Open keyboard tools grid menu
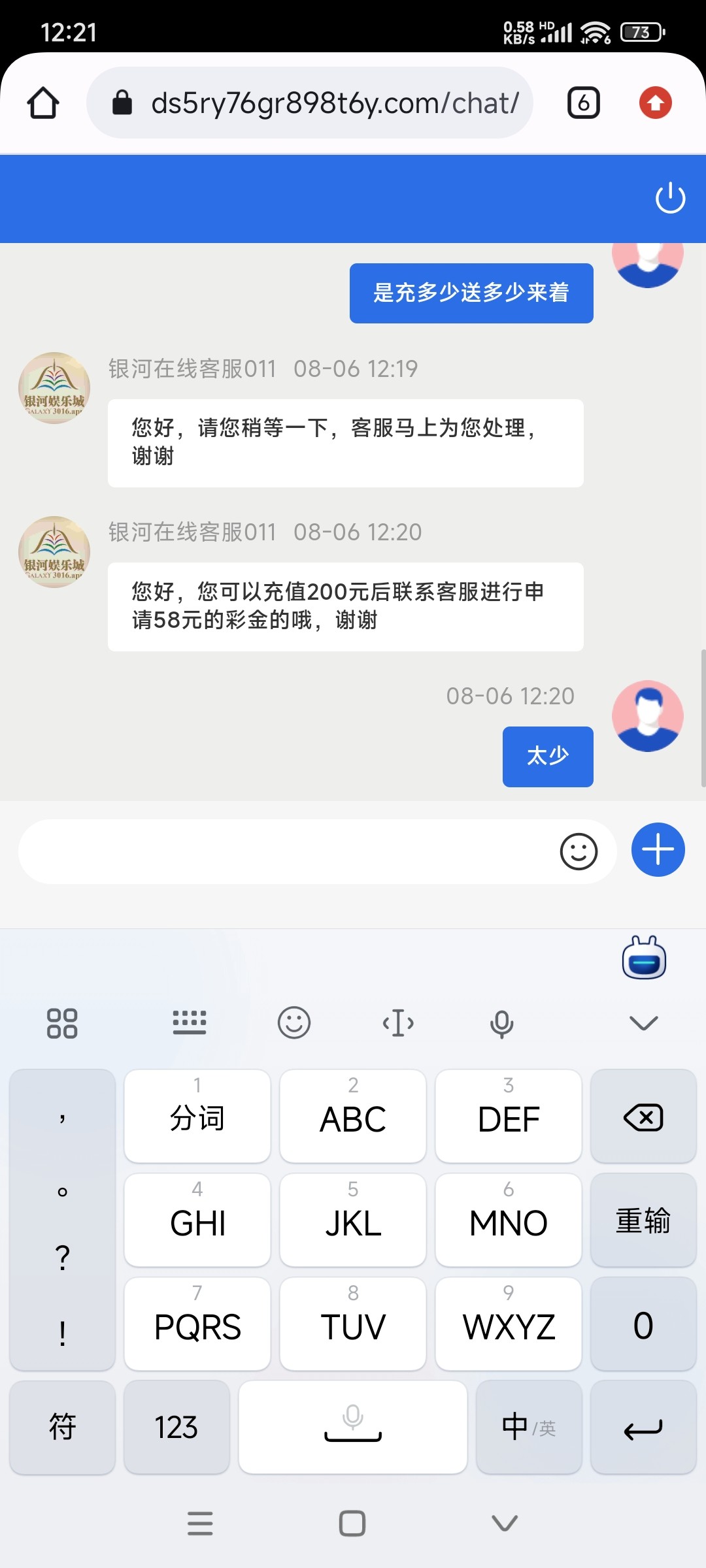Screen dimensions: 706x1568 (x=62, y=1023)
